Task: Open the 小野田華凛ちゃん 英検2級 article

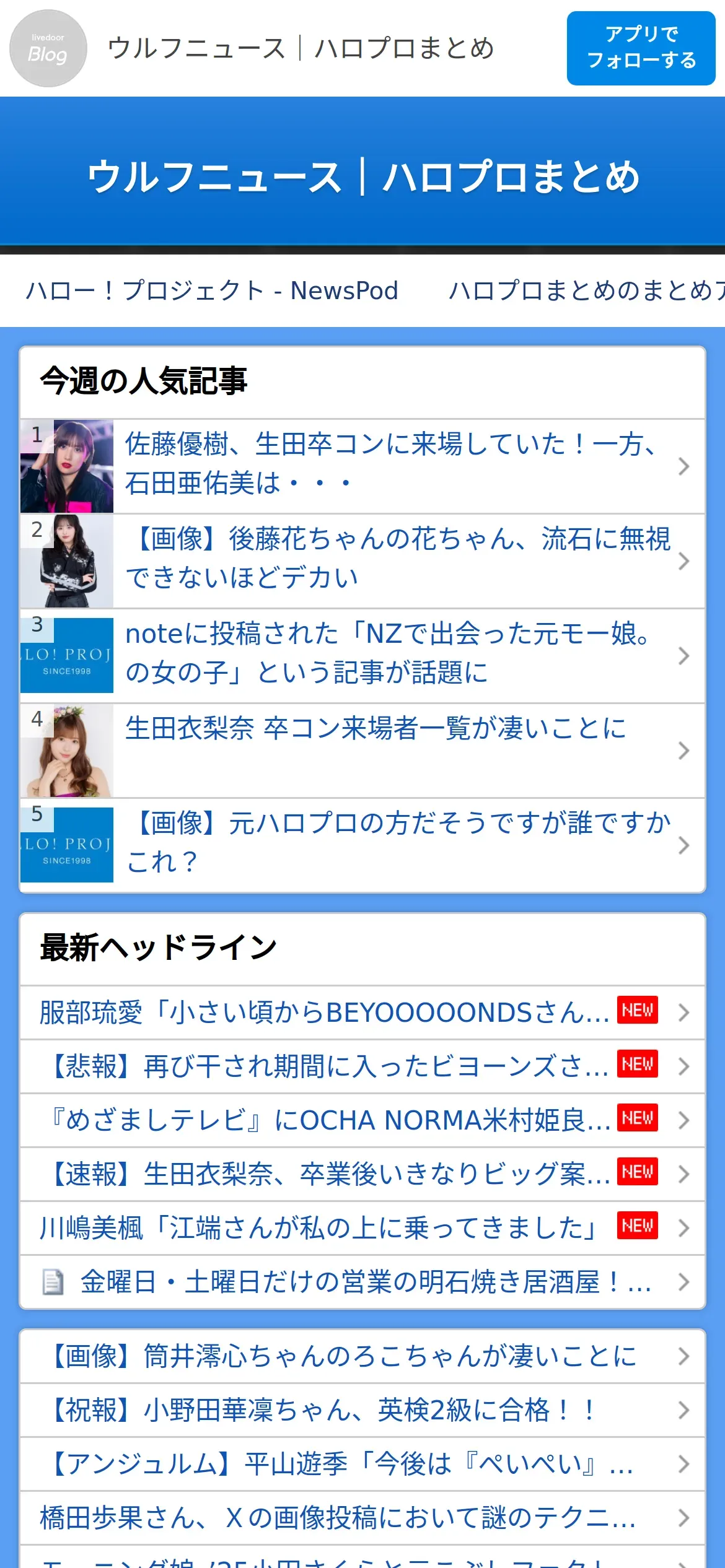Action: (322, 1411)
